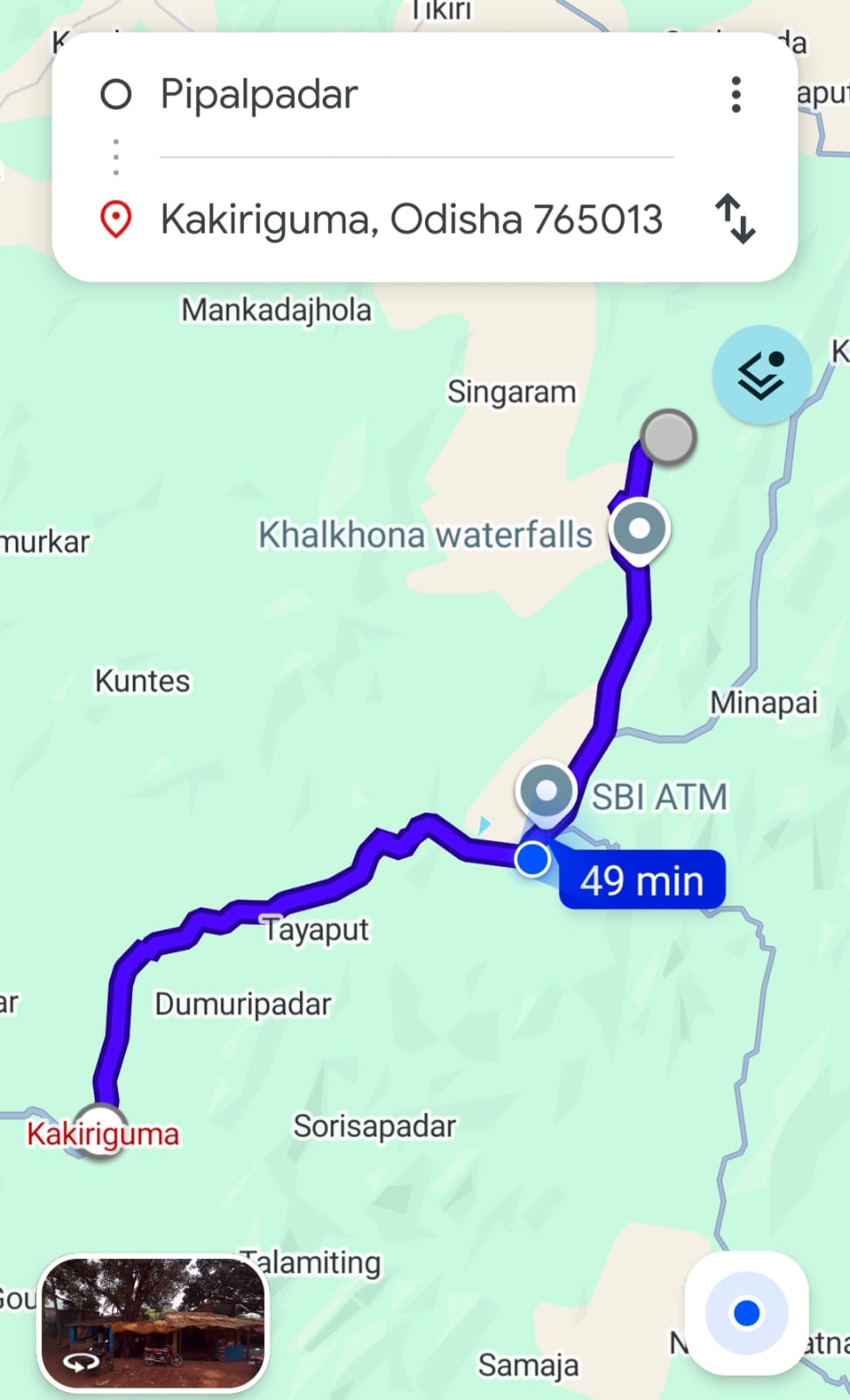
Task: Open the Street View photo thumbnail
Action: 153,1324
